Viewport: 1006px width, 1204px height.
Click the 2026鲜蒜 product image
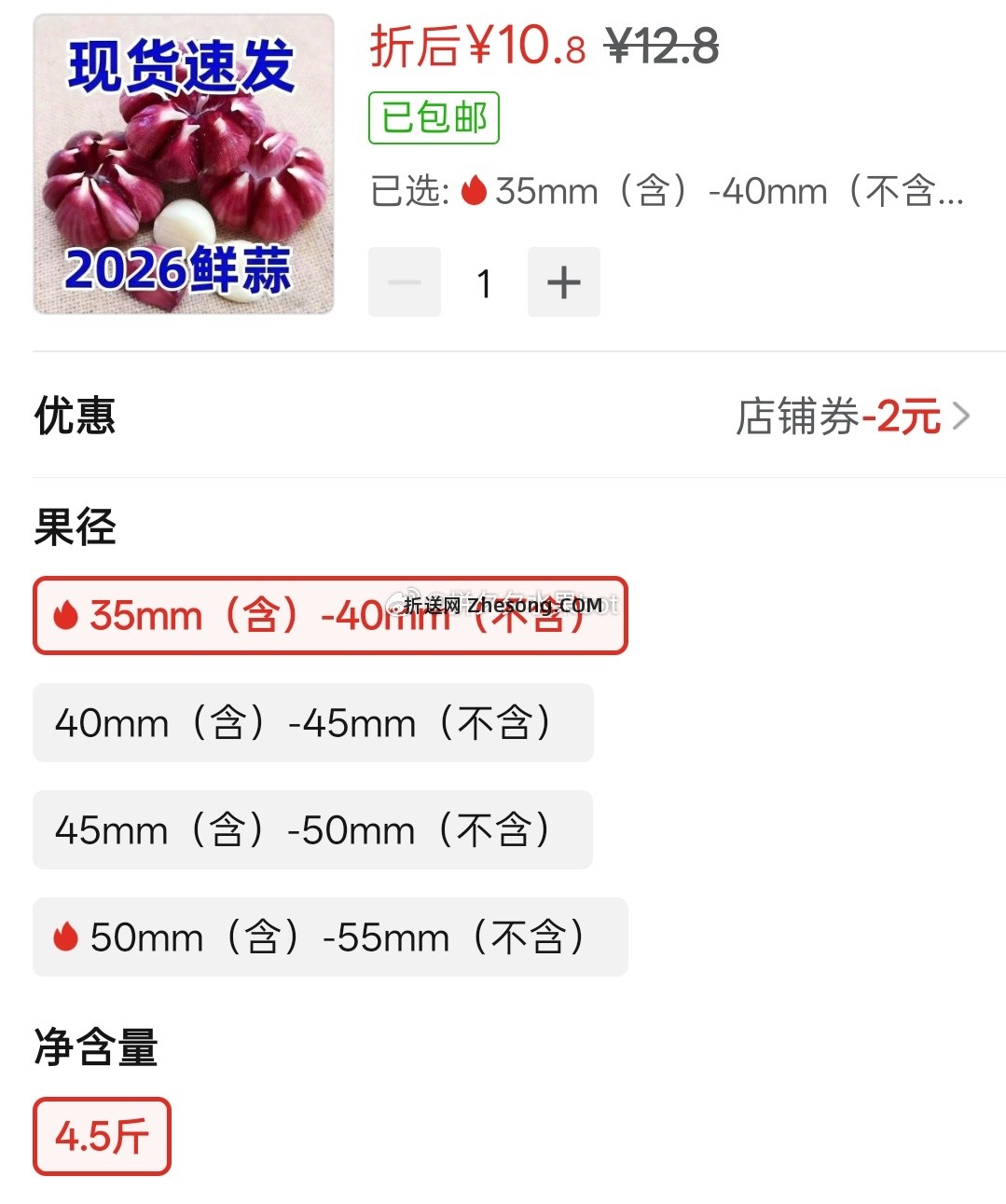point(182,164)
